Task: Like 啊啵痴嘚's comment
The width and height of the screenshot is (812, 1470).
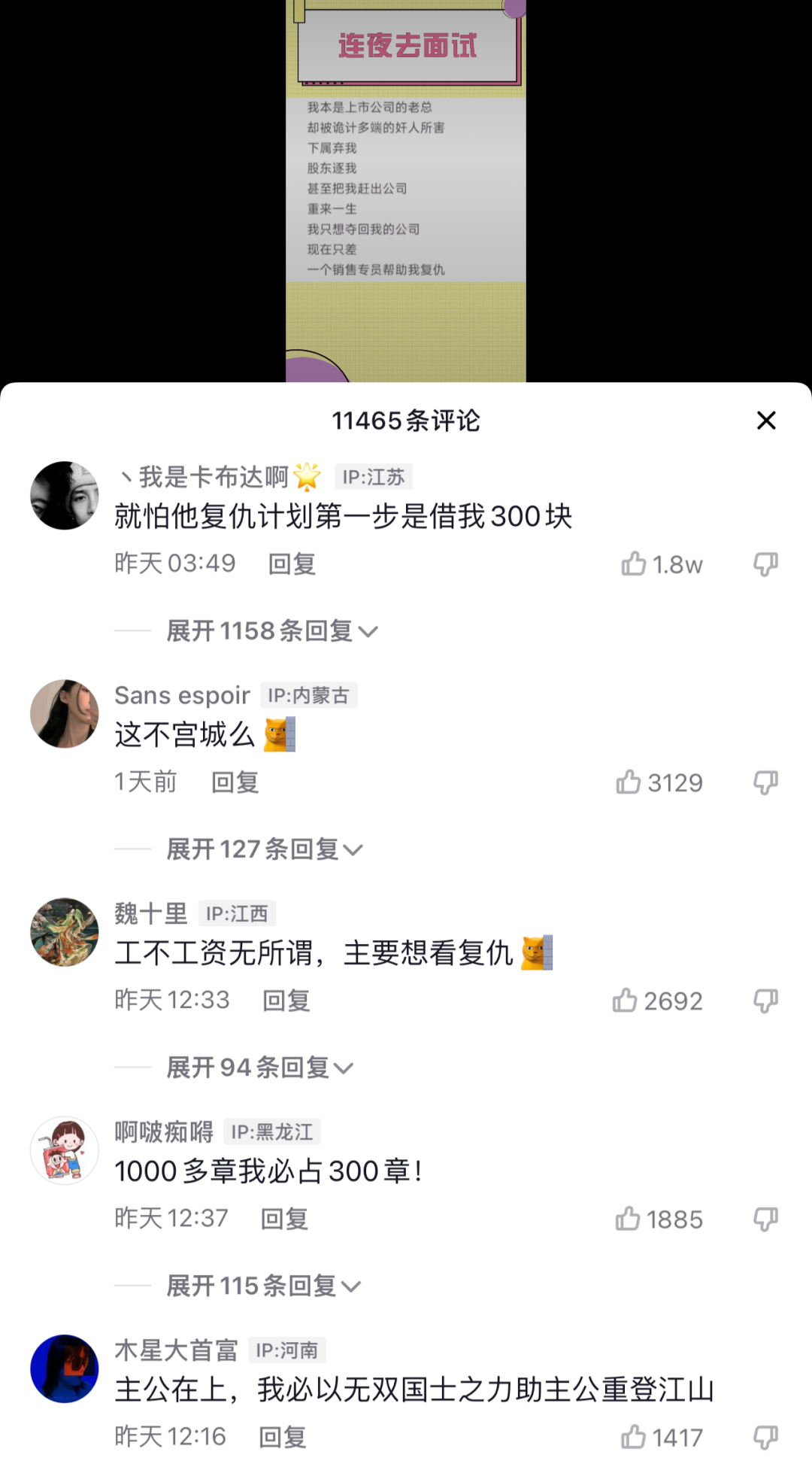Action: [x=628, y=1219]
